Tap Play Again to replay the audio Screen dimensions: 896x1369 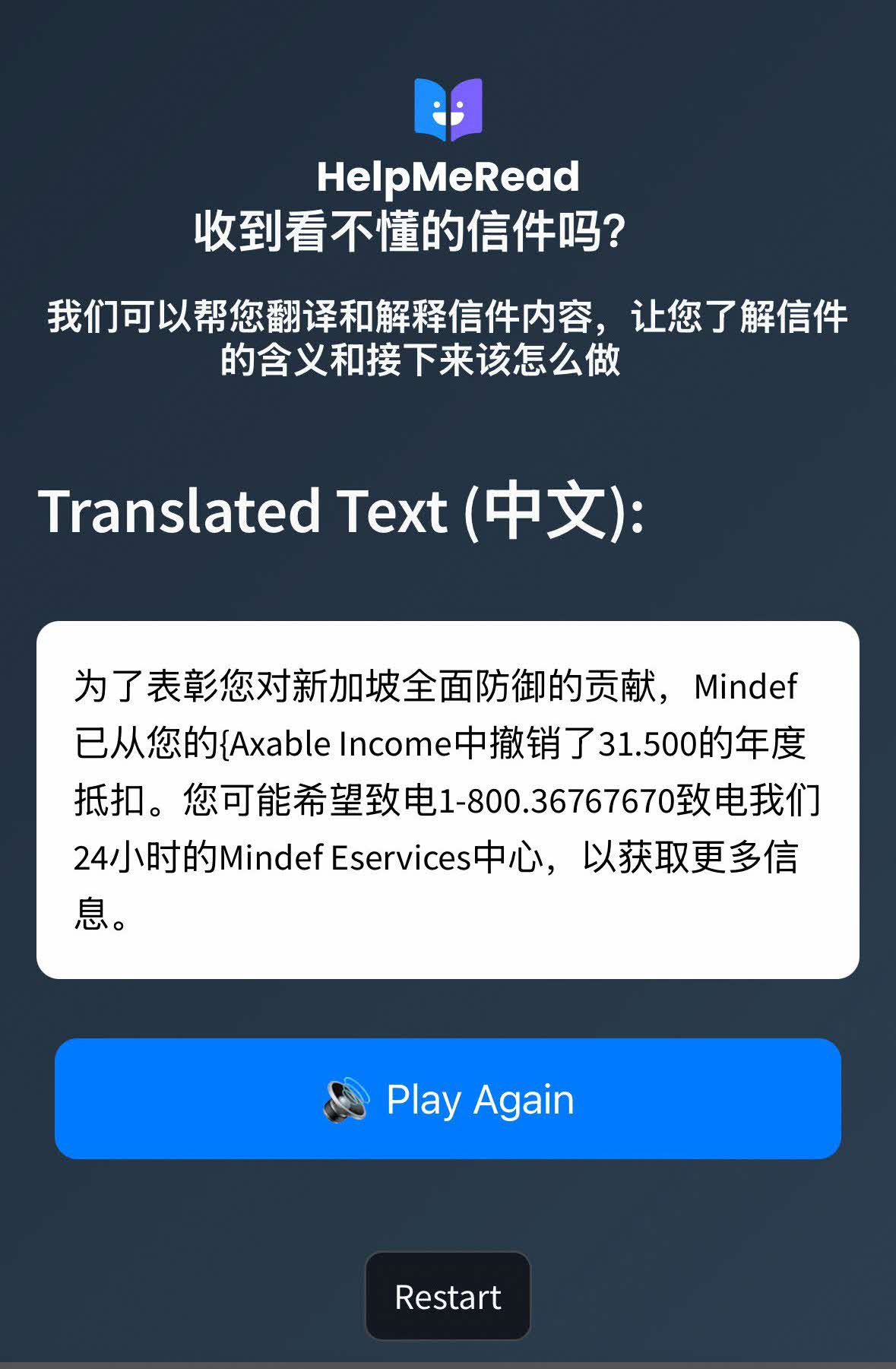pyautogui.click(x=448, y=1098)
